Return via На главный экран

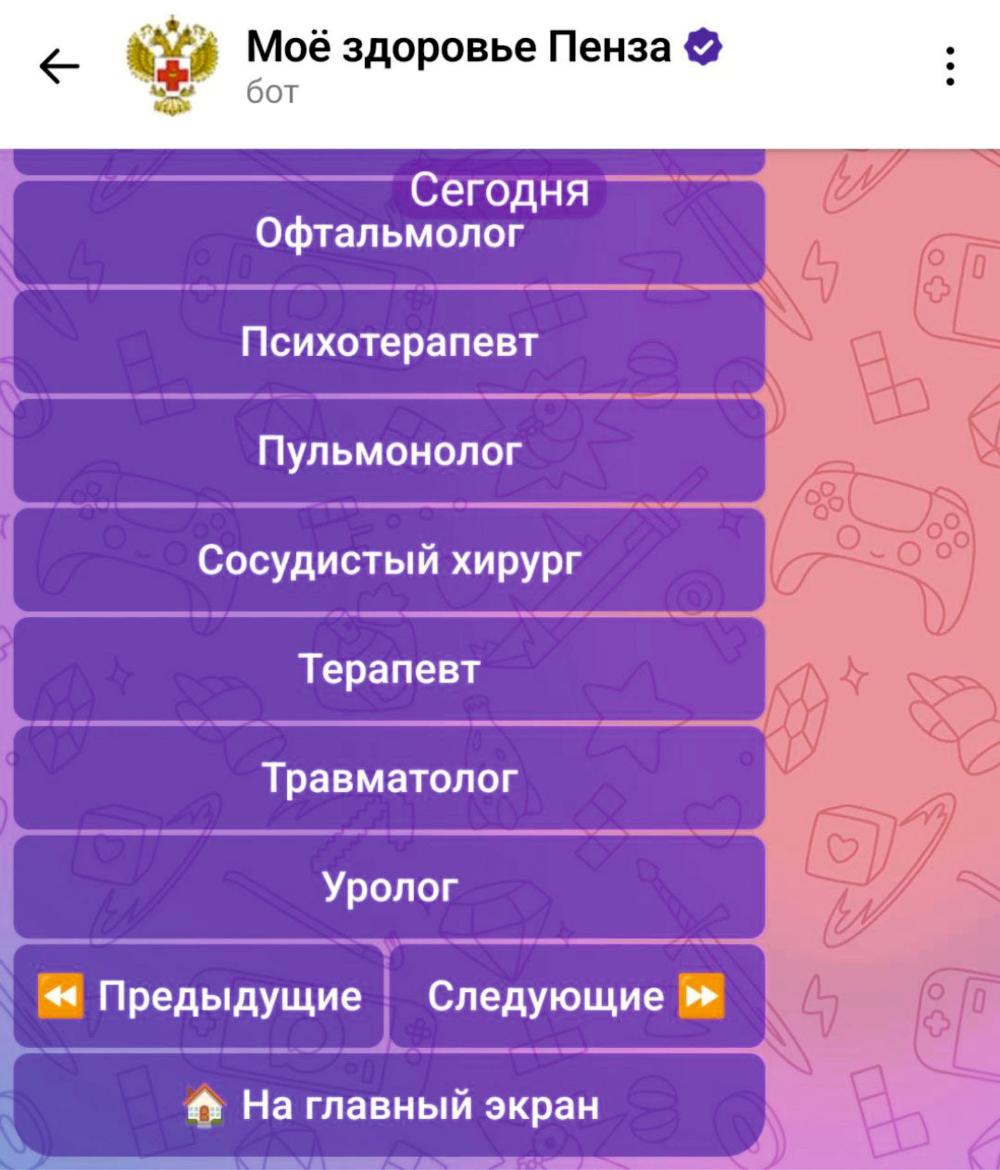[x=389, y=1105]
